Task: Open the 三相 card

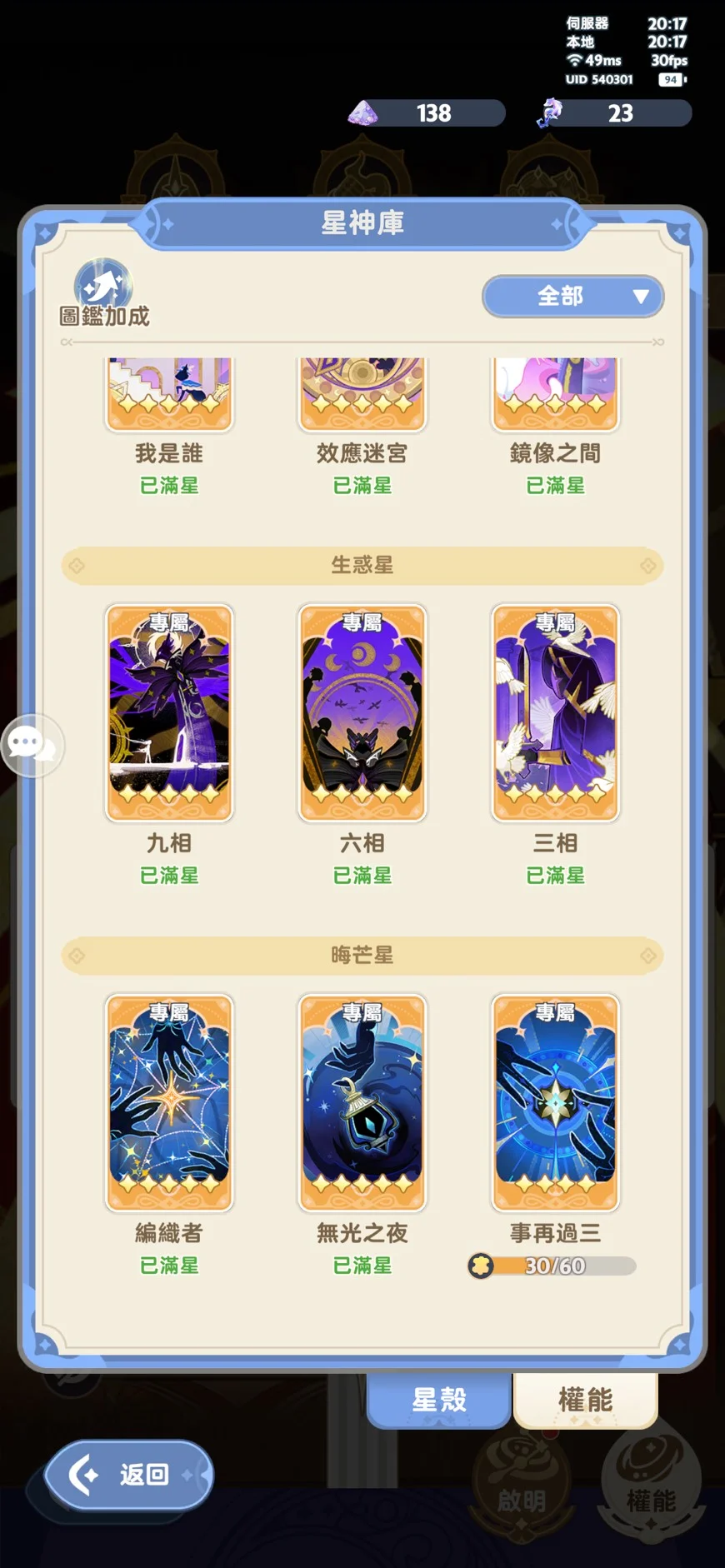Action: tap(556, 712)
